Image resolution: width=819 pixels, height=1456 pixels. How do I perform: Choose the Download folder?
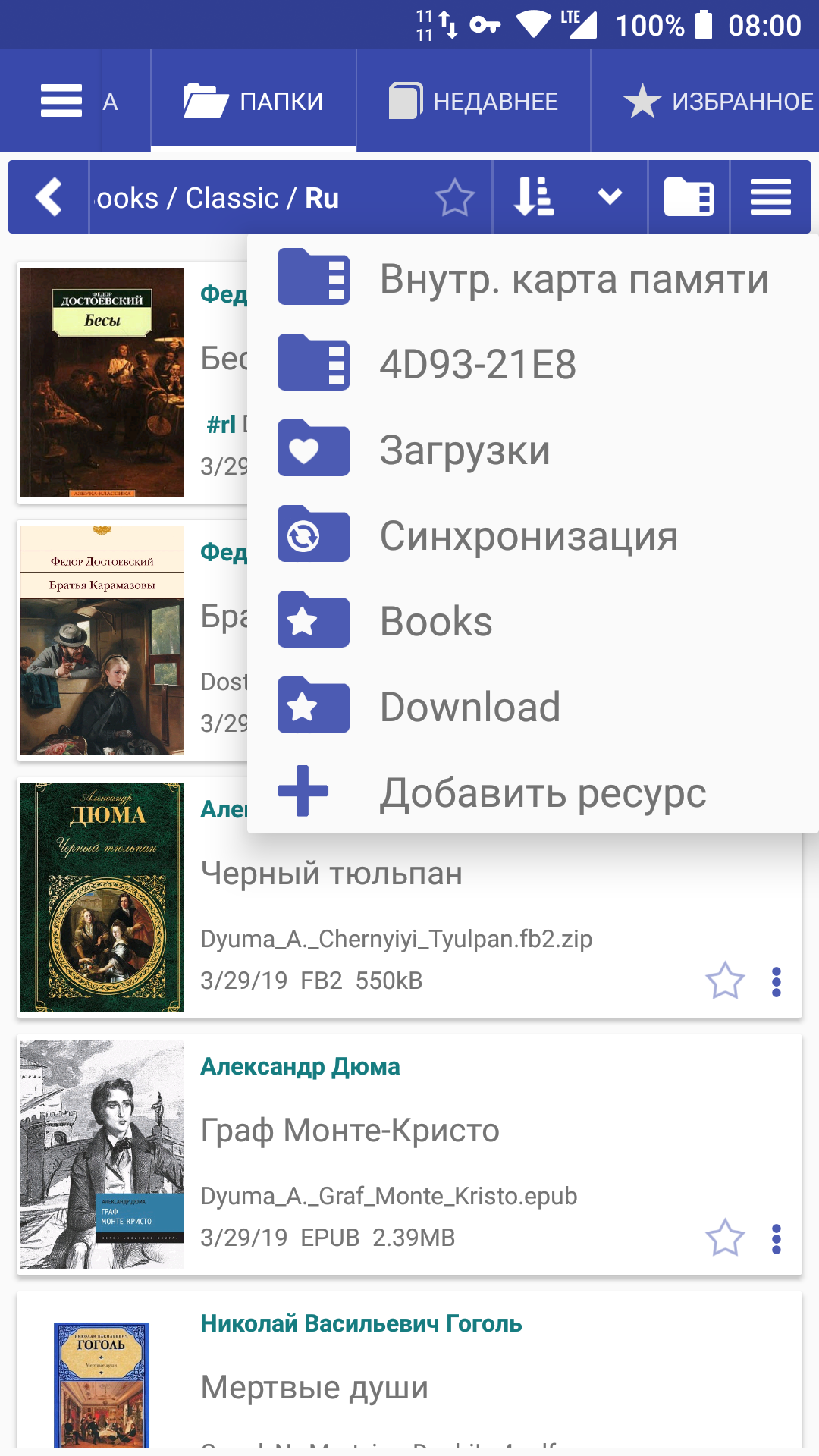pos(470,707)
